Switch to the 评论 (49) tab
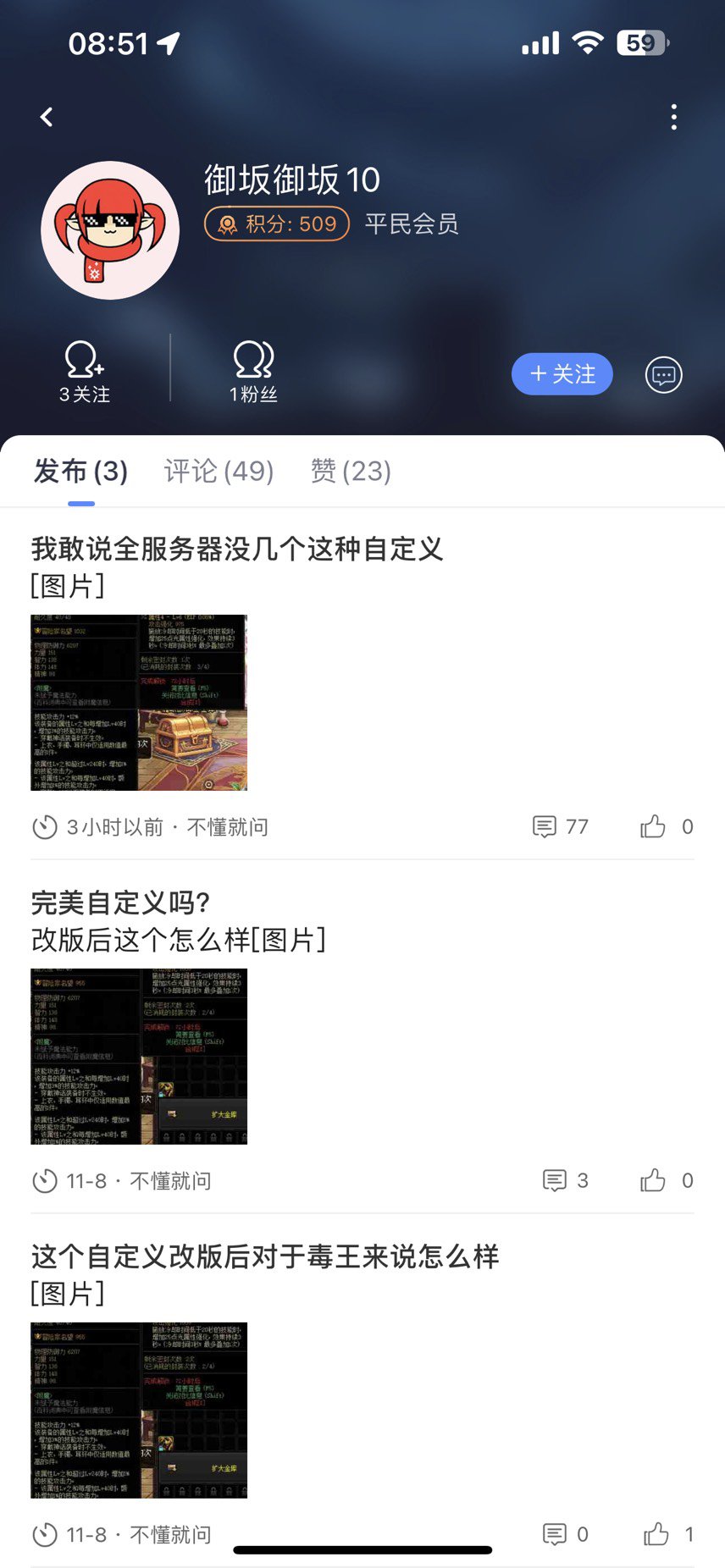The height and width of the screenshot is (1568, 725). (219, 471)
